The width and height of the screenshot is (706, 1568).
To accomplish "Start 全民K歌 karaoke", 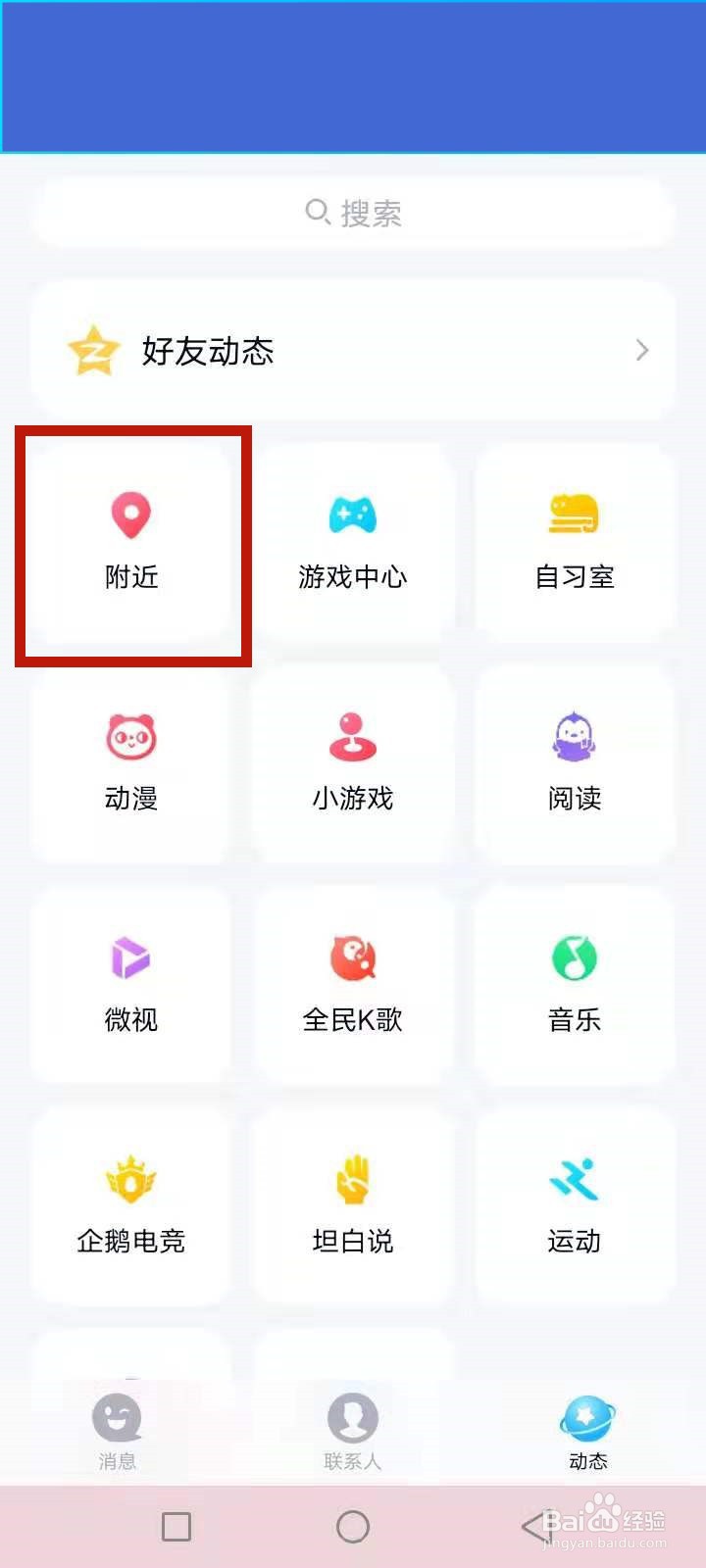I will (353, 985).
